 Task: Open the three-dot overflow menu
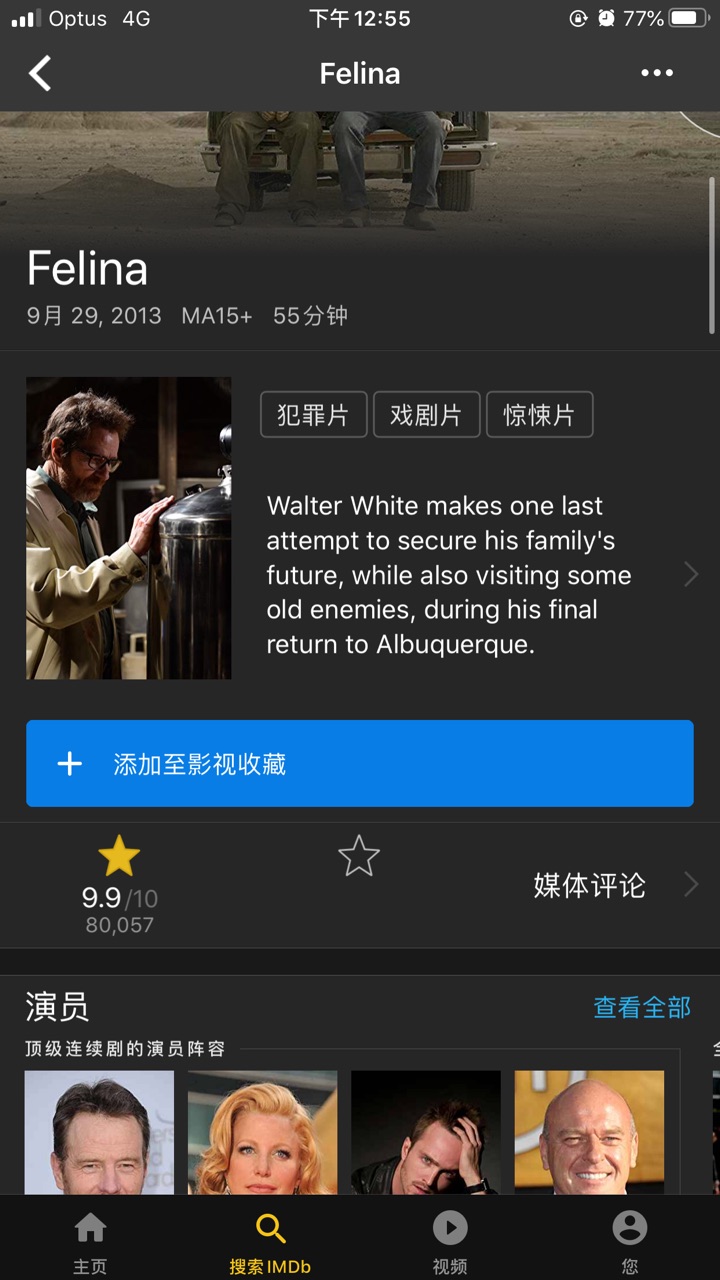[657, 73]
